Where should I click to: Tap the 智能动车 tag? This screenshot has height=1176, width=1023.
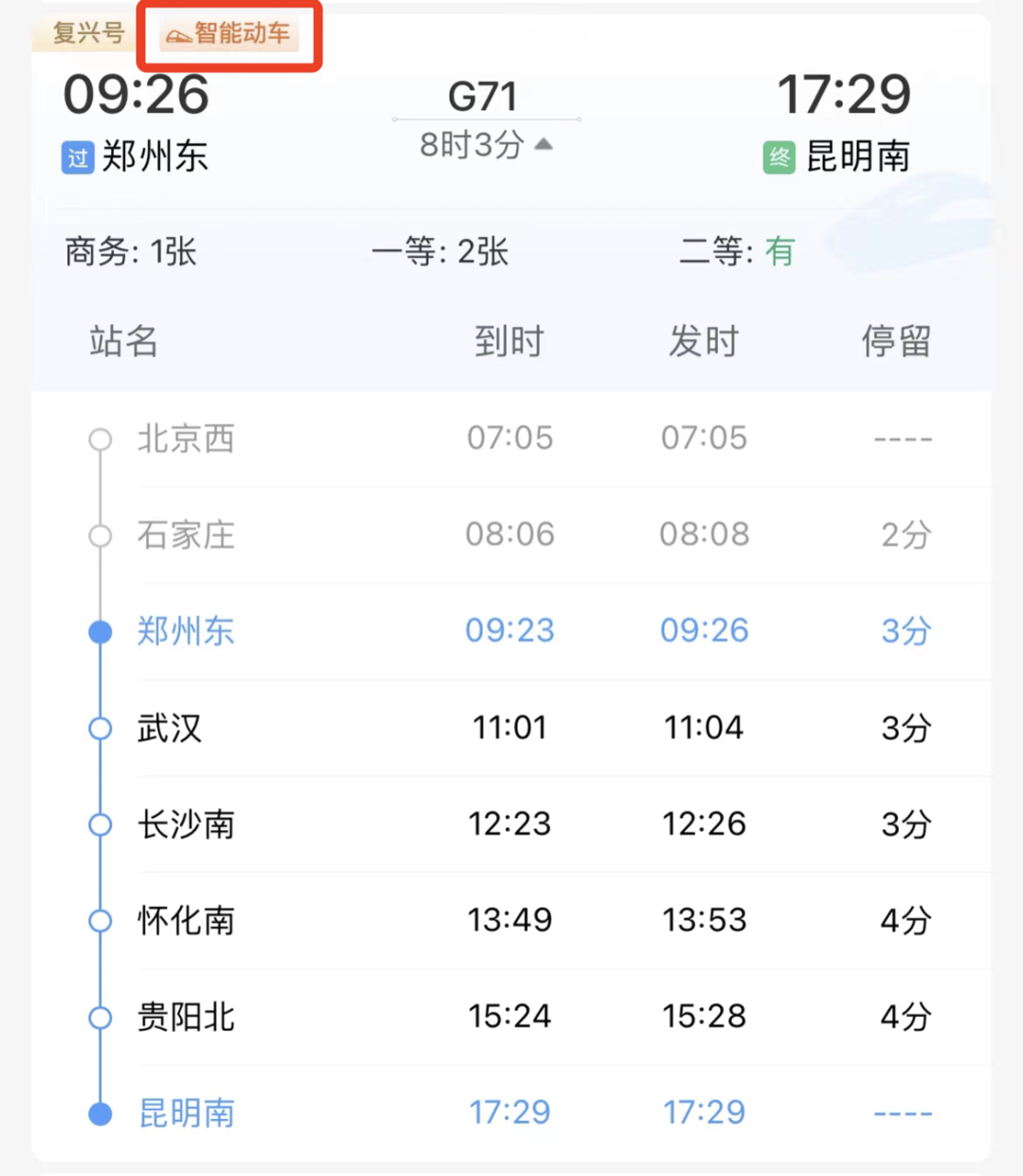(x=229, y=34)
